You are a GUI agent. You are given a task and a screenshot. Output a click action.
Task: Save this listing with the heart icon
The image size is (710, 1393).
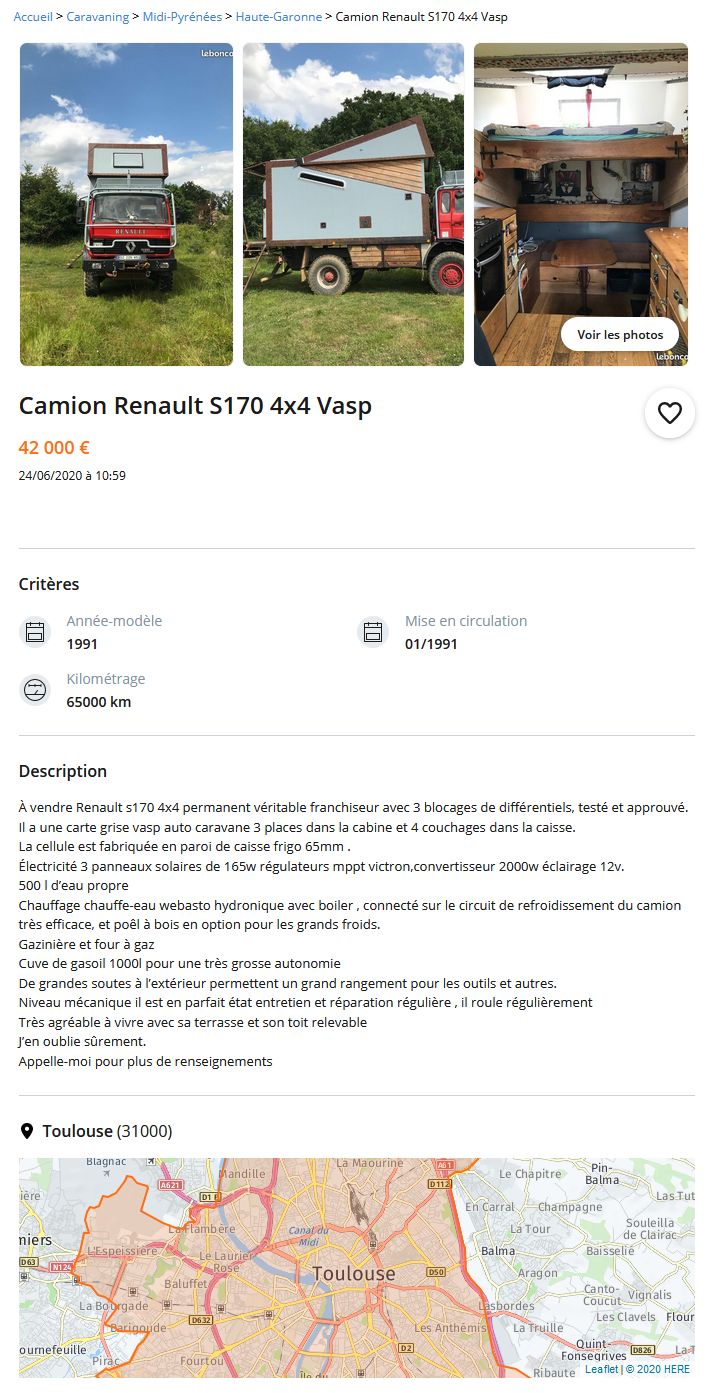coord(669,413)
